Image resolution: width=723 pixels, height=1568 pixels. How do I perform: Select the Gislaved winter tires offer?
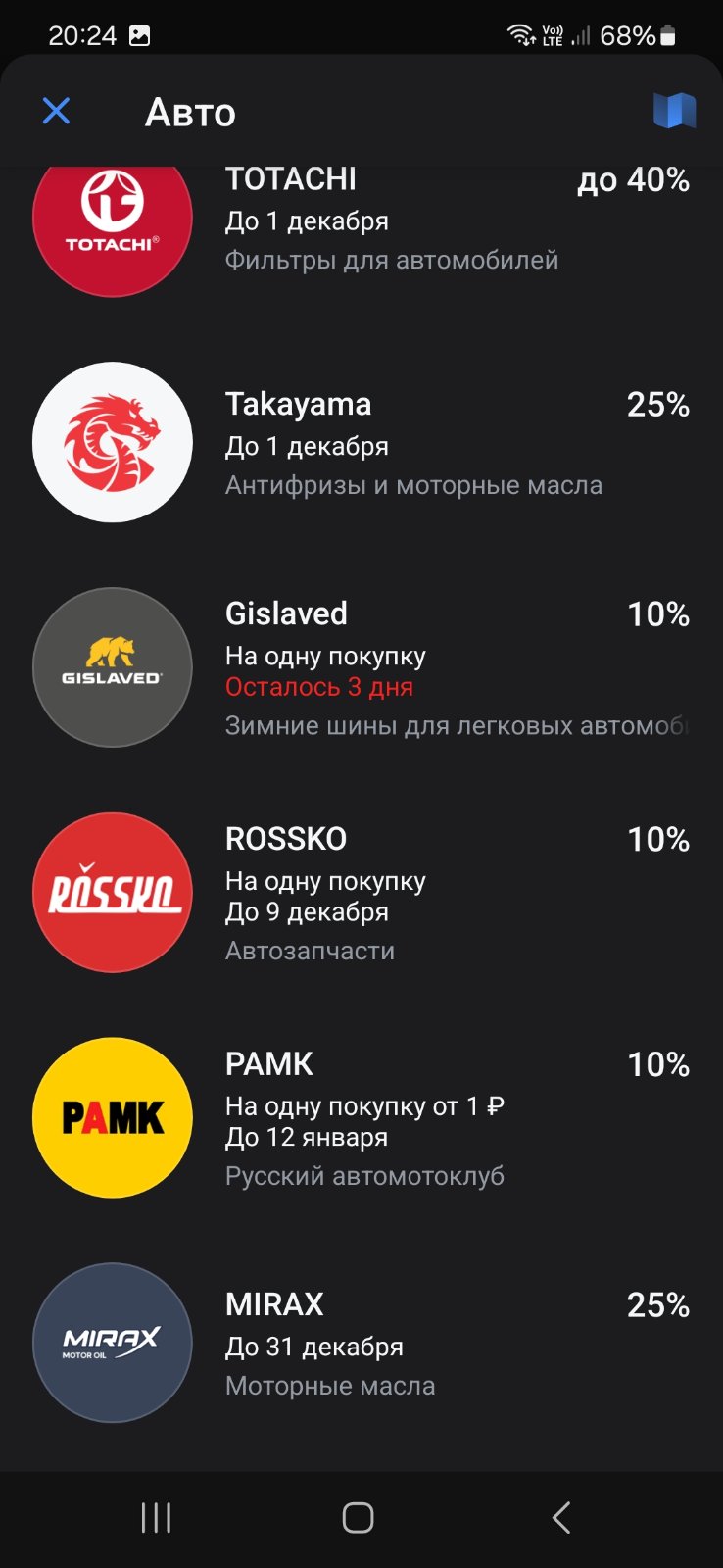coord(361,667)
